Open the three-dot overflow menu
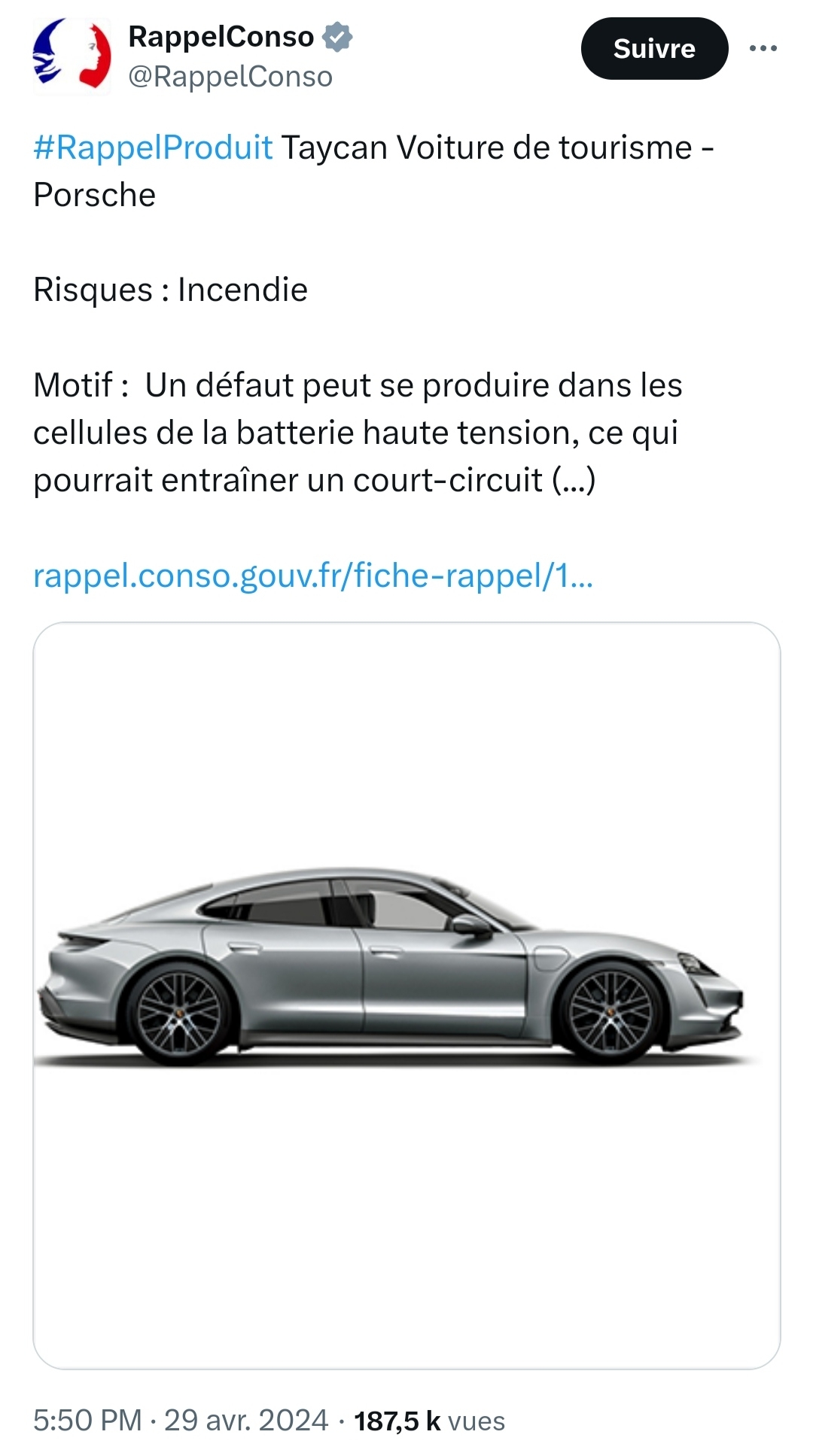Screen dimensions: 813x1456 click(763, 49)
